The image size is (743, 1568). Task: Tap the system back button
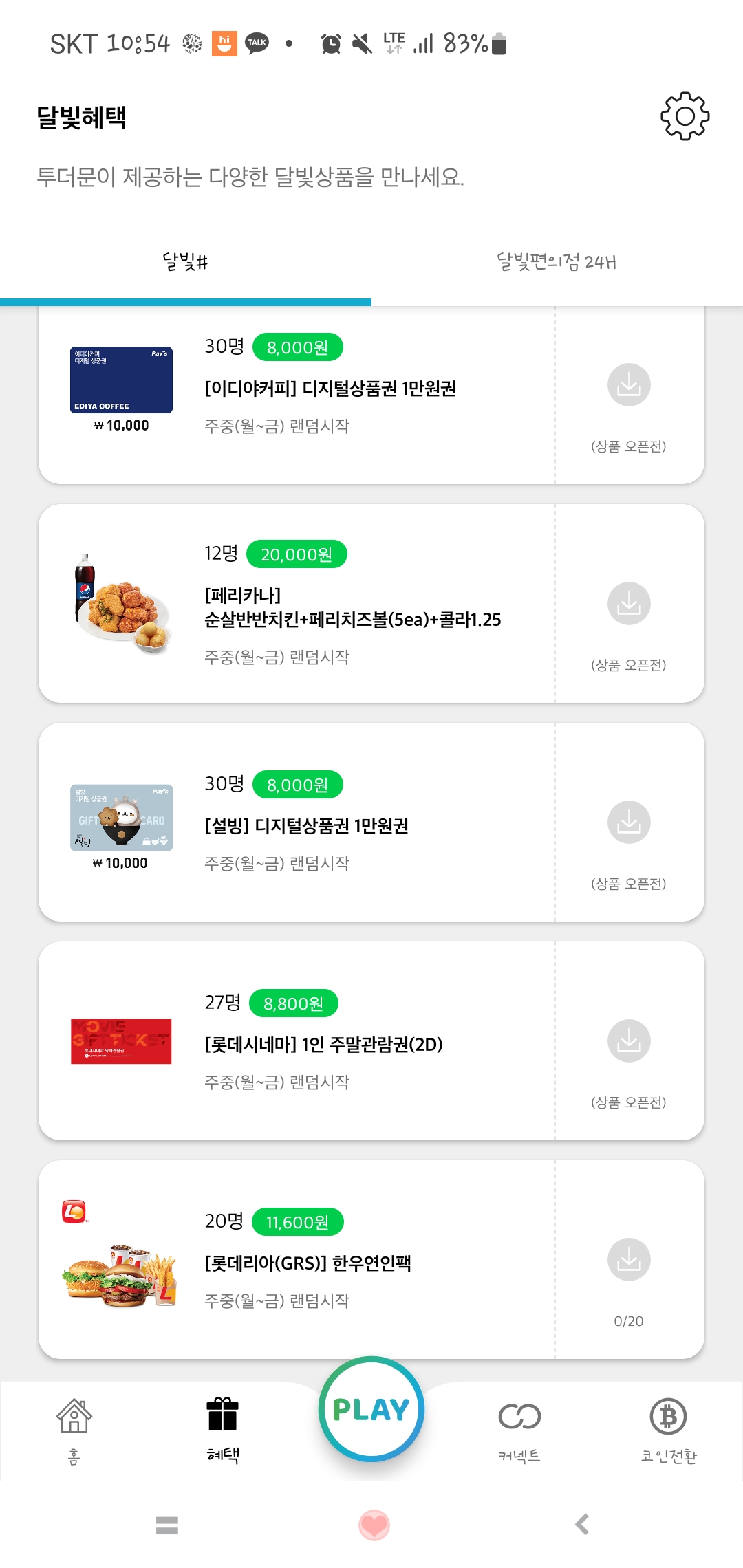(582, 1525)
